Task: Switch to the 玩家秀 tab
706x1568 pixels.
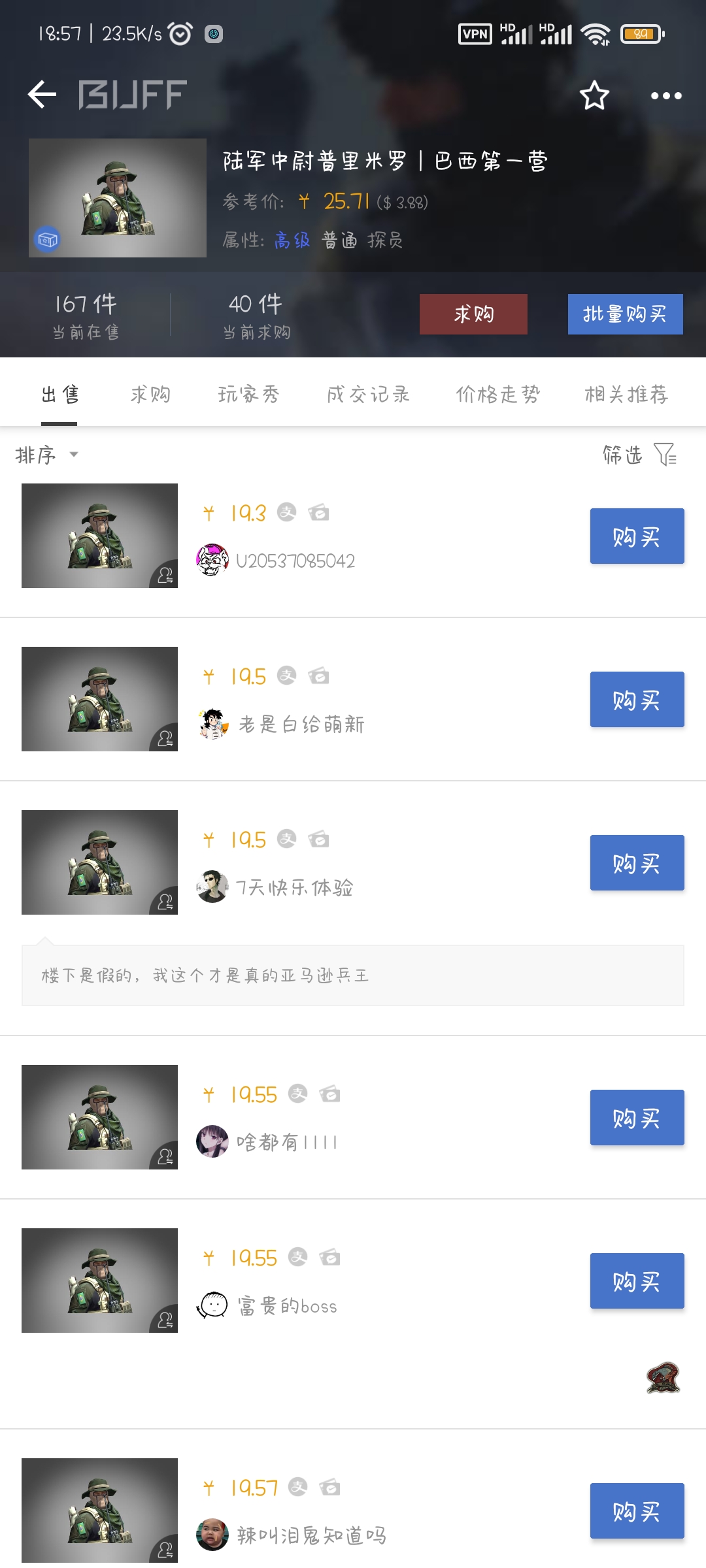Action: [248, 394]
